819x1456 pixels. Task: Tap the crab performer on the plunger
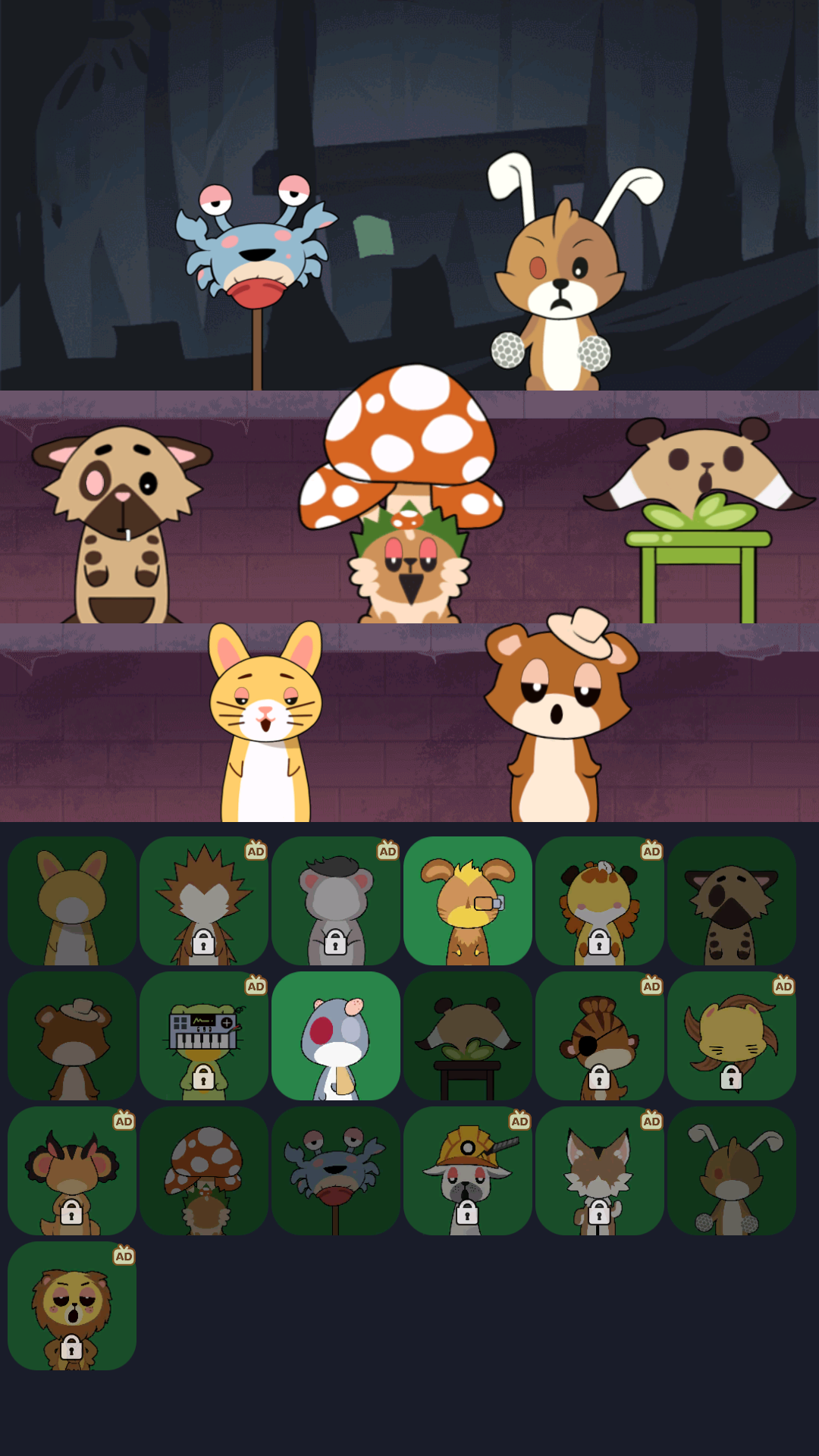point(258,250)
